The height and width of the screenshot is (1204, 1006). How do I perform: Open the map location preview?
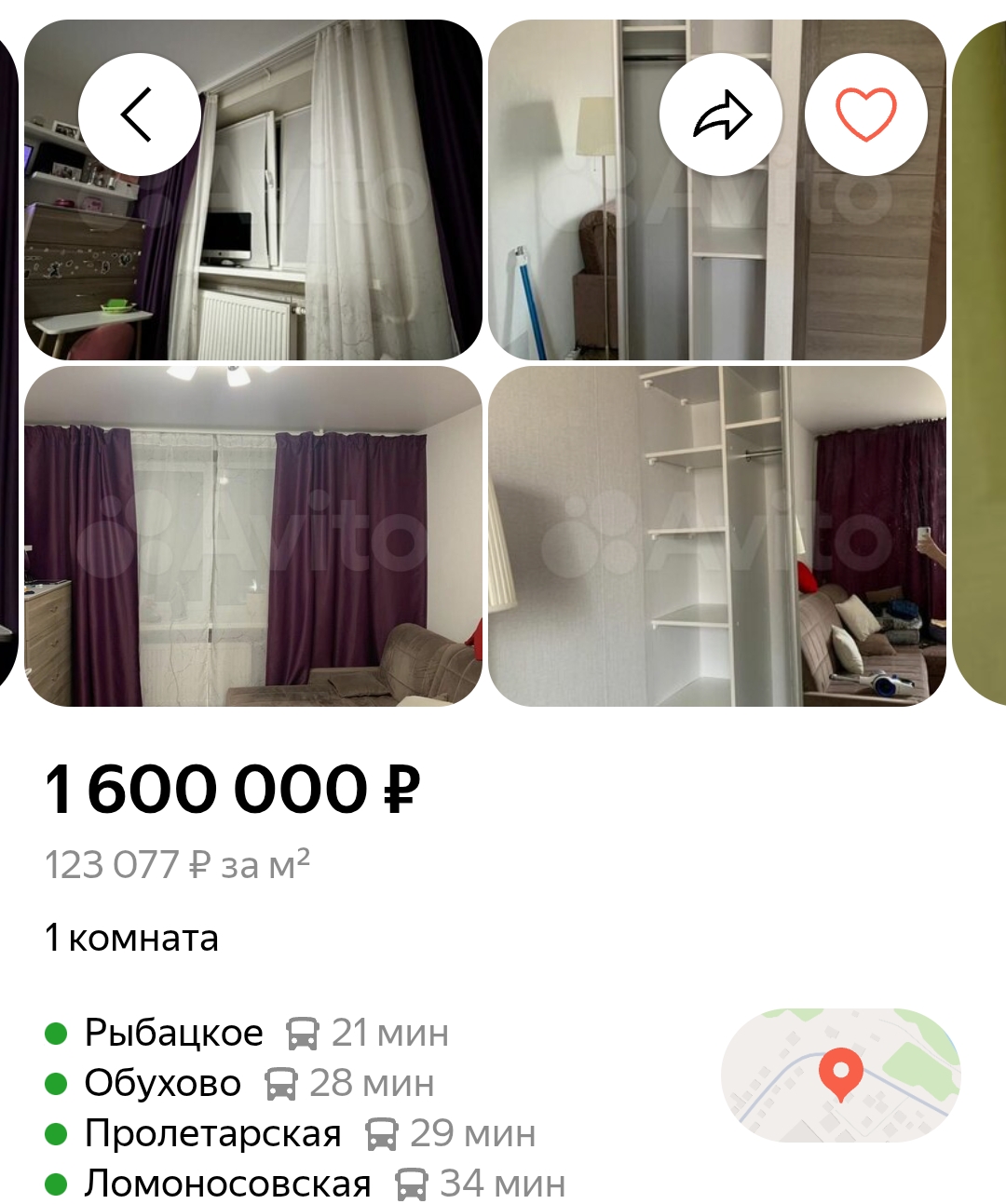tap(840, 1075)
